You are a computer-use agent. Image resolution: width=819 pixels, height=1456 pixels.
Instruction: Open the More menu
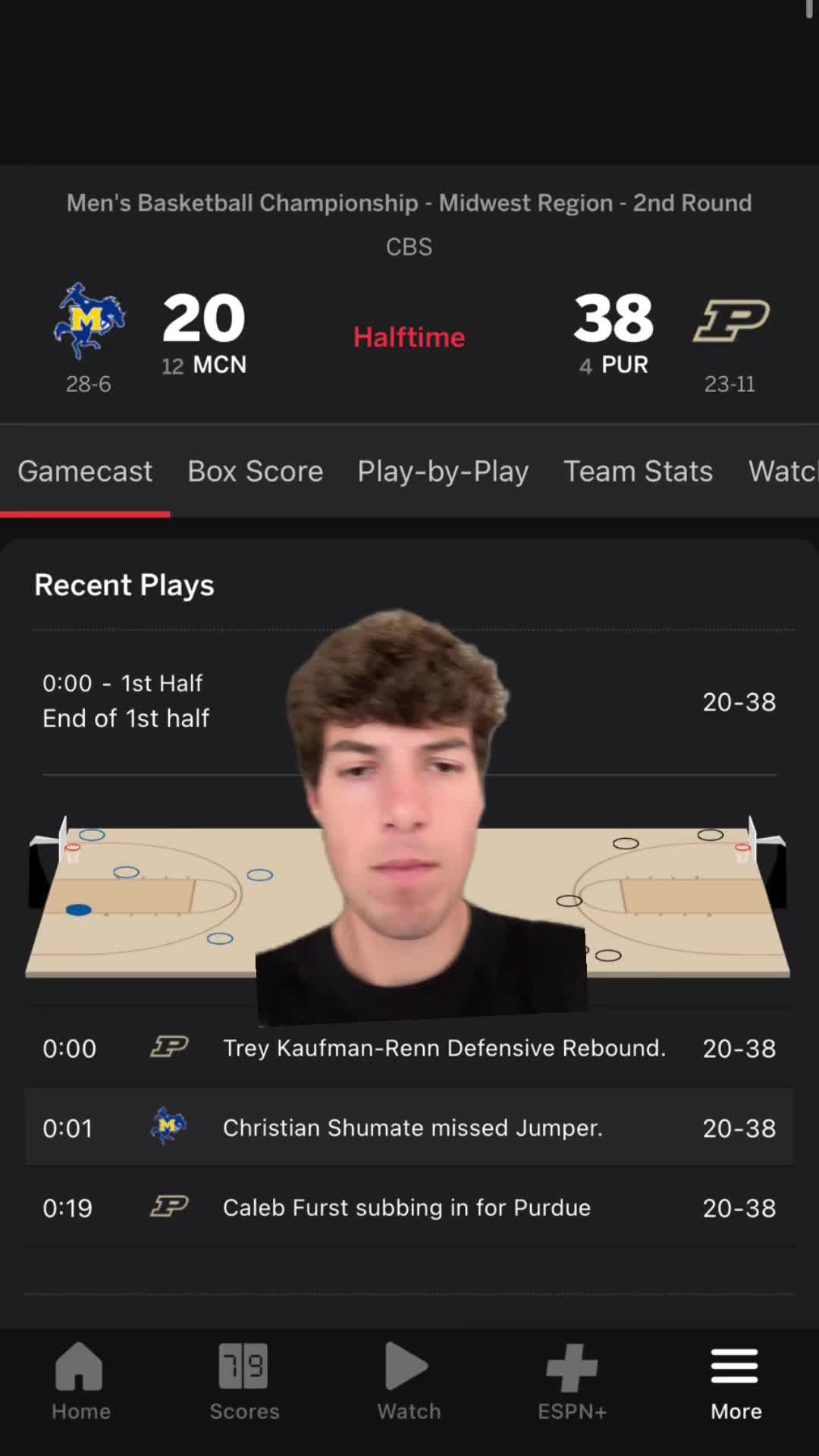736,1382
